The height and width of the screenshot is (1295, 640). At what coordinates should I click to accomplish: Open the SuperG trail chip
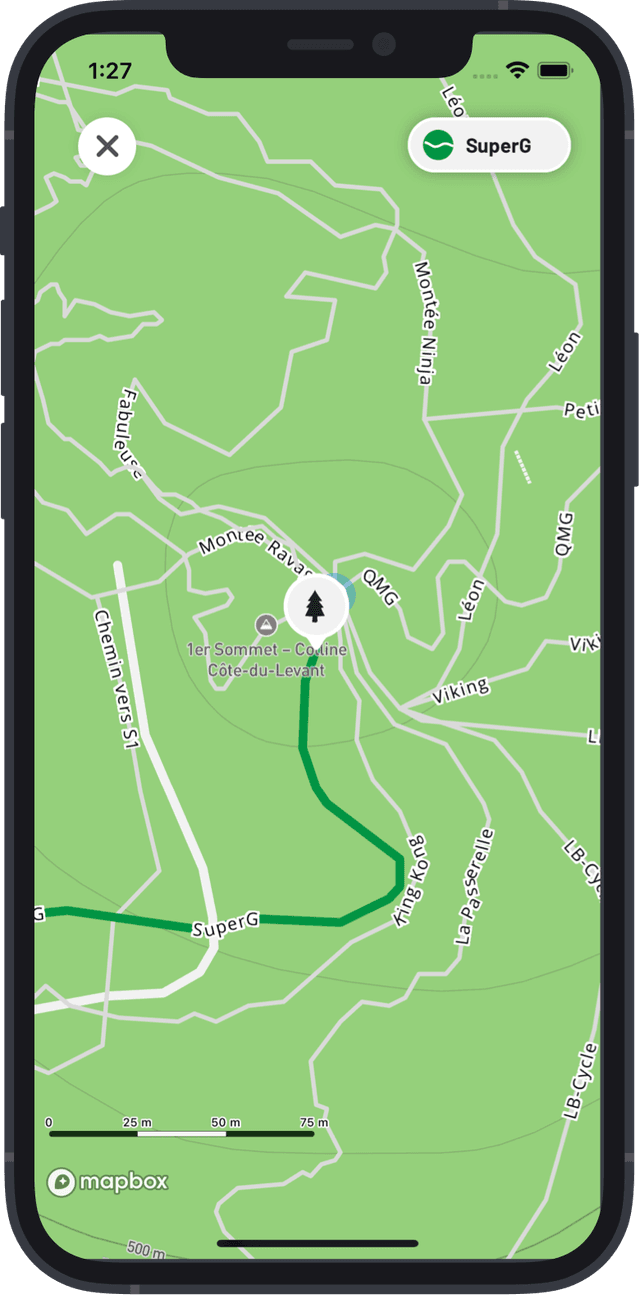point(489,146)
